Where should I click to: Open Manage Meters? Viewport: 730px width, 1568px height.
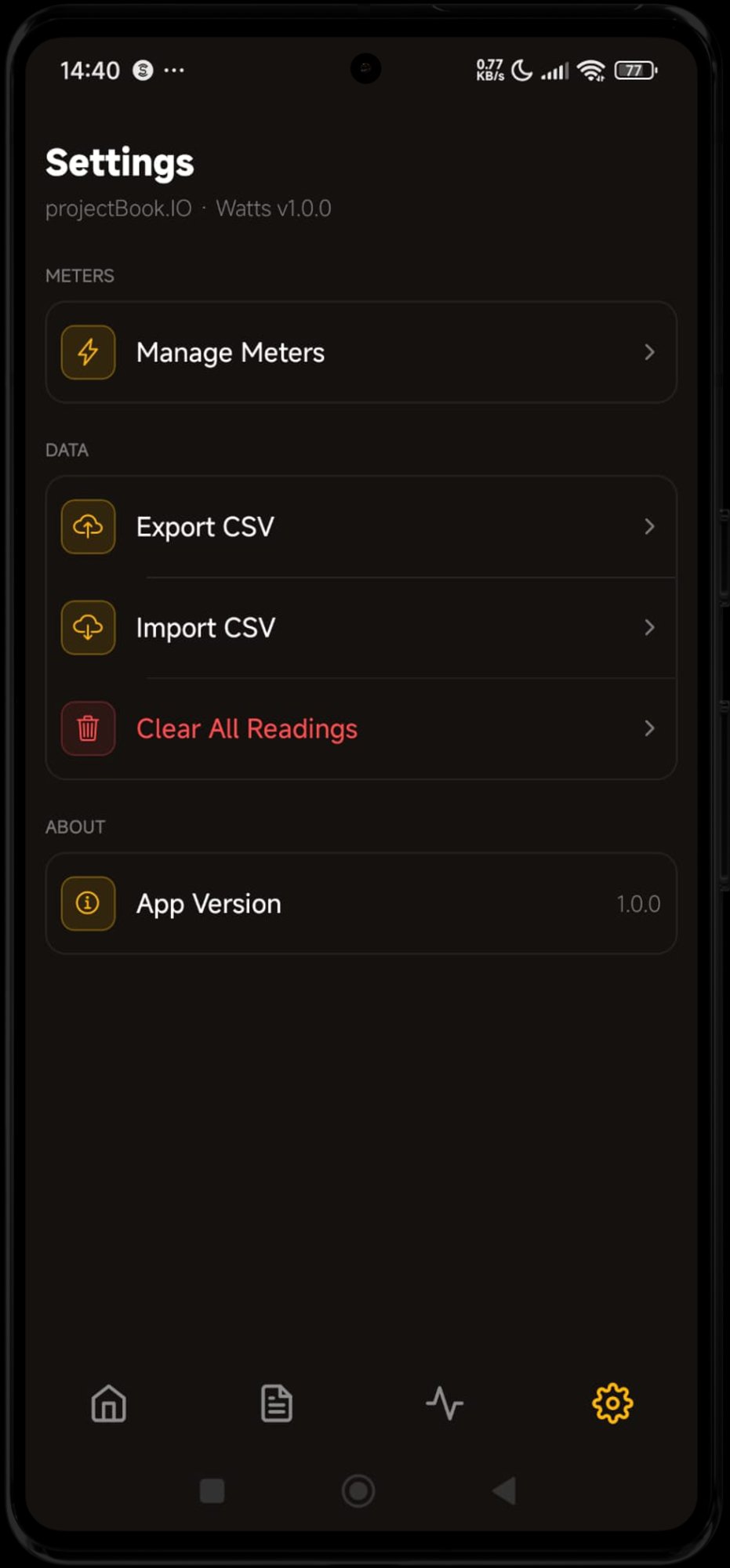click(x=361, y=353)
